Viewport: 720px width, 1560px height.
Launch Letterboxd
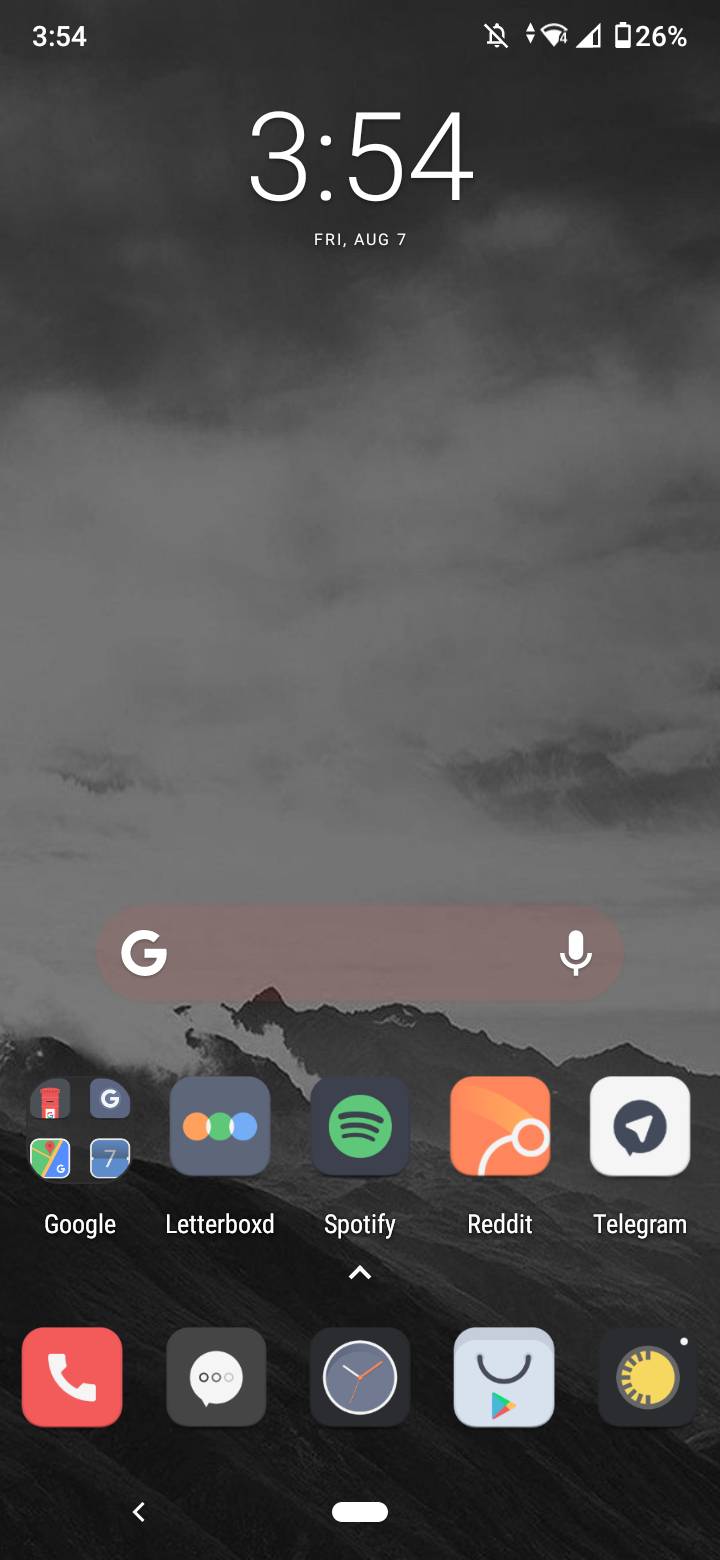coord(220,1126)
